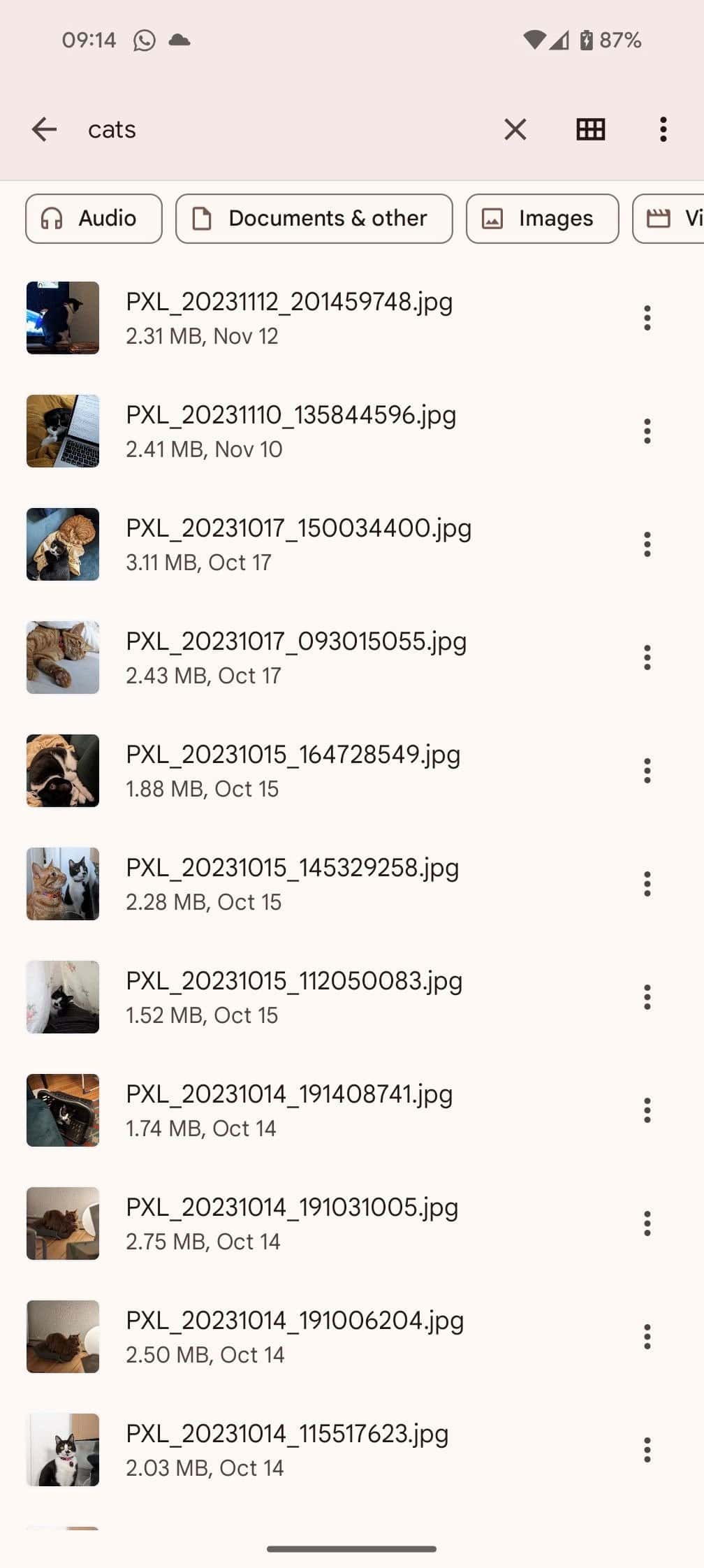This screenshot has height=1568, width=704.
Task: Enable the Audio filter chip
Action: (93, 218)
